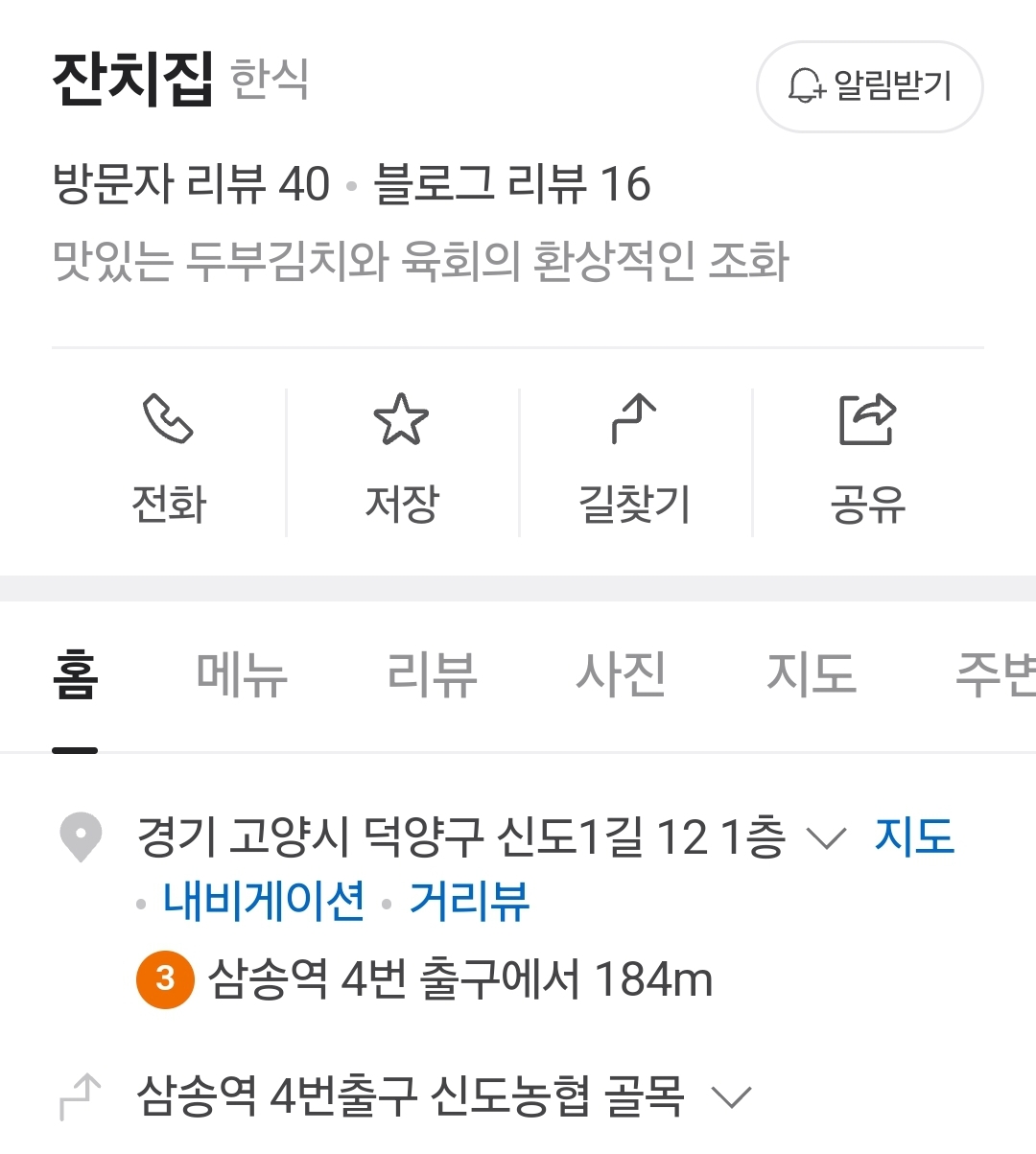Open 방문자 리뷰 40
1036x1154 pixels.
click(x=191, y=184)
